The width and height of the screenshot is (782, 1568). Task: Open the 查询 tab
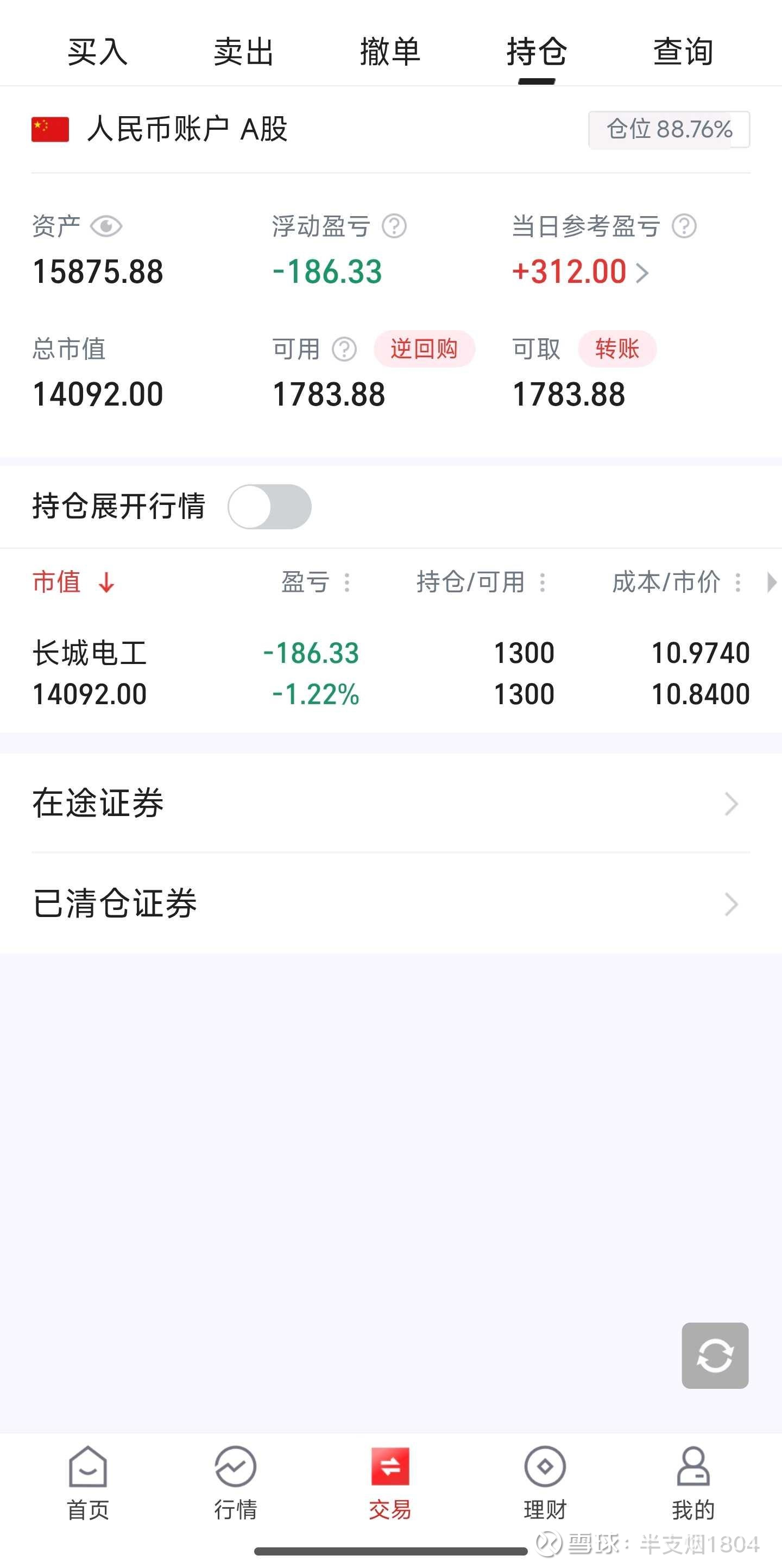[x=683, y=52]
